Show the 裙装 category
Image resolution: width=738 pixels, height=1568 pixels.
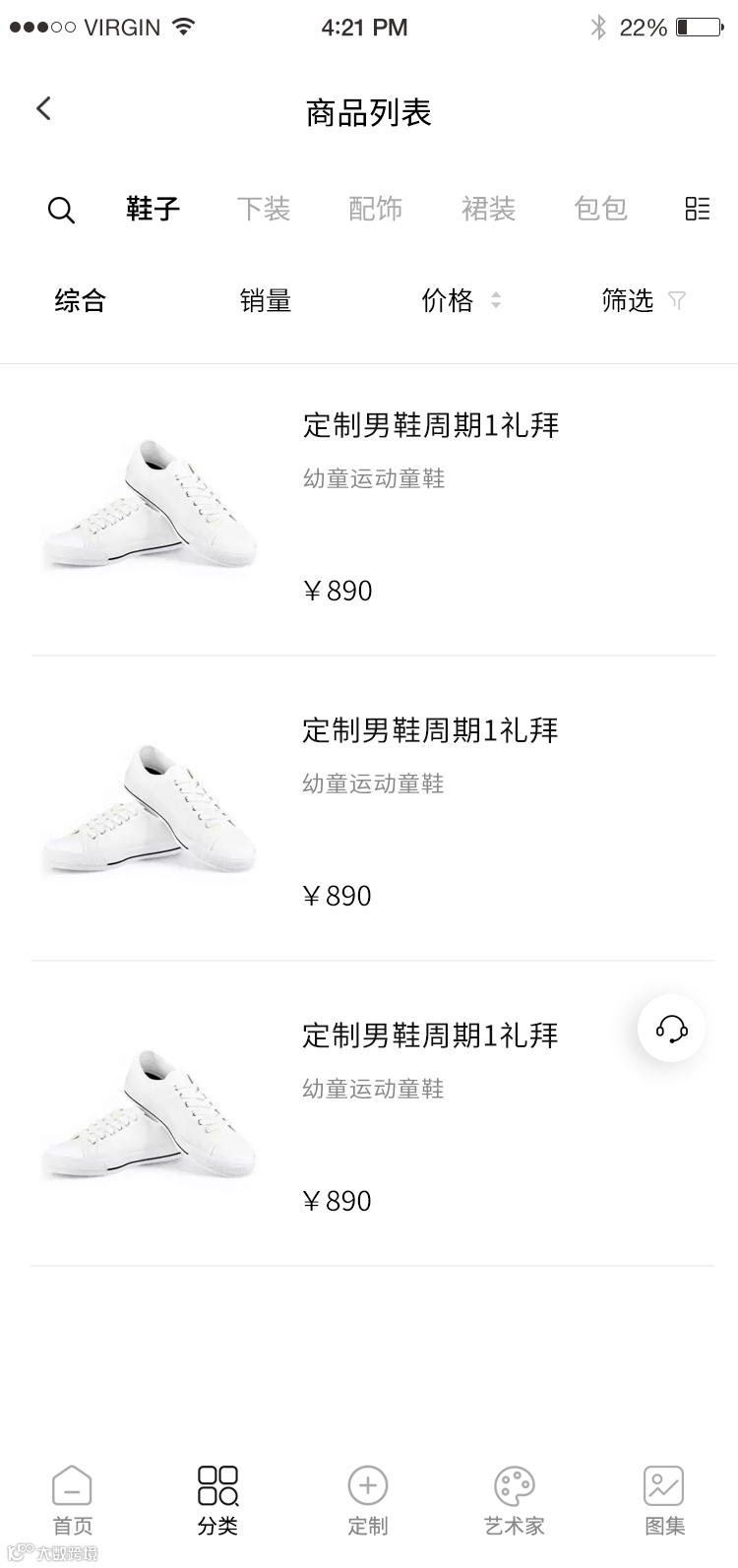click(x=489, y=209)
